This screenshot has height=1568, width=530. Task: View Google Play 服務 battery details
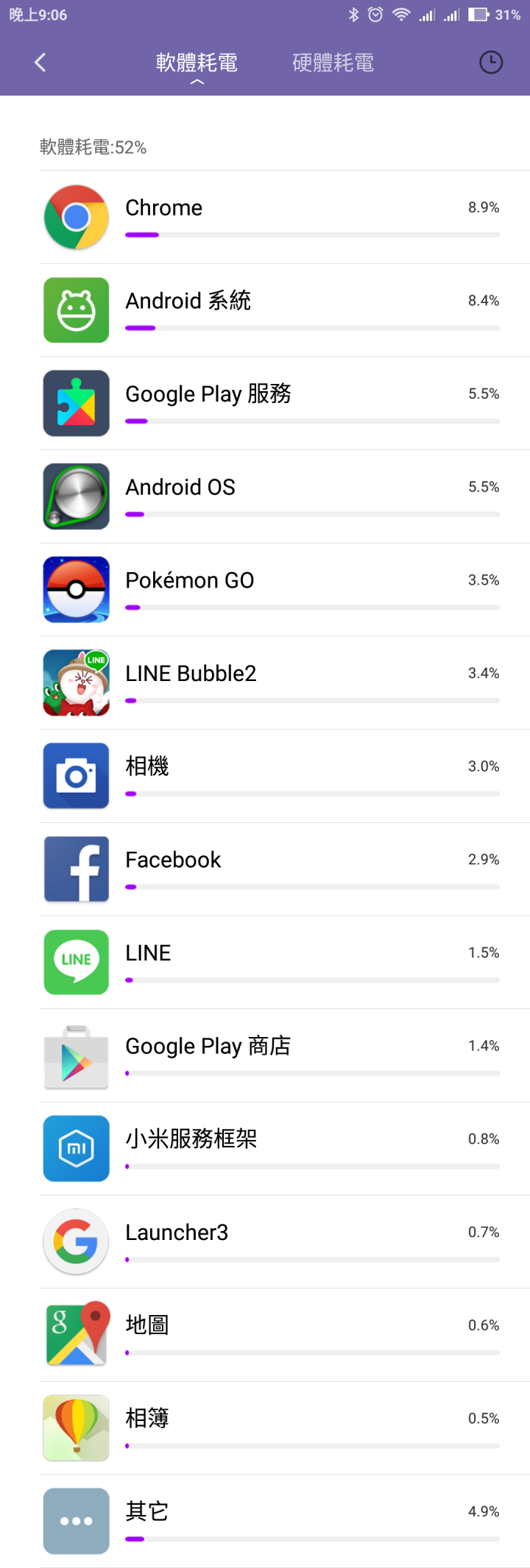[x=284, y=404]
